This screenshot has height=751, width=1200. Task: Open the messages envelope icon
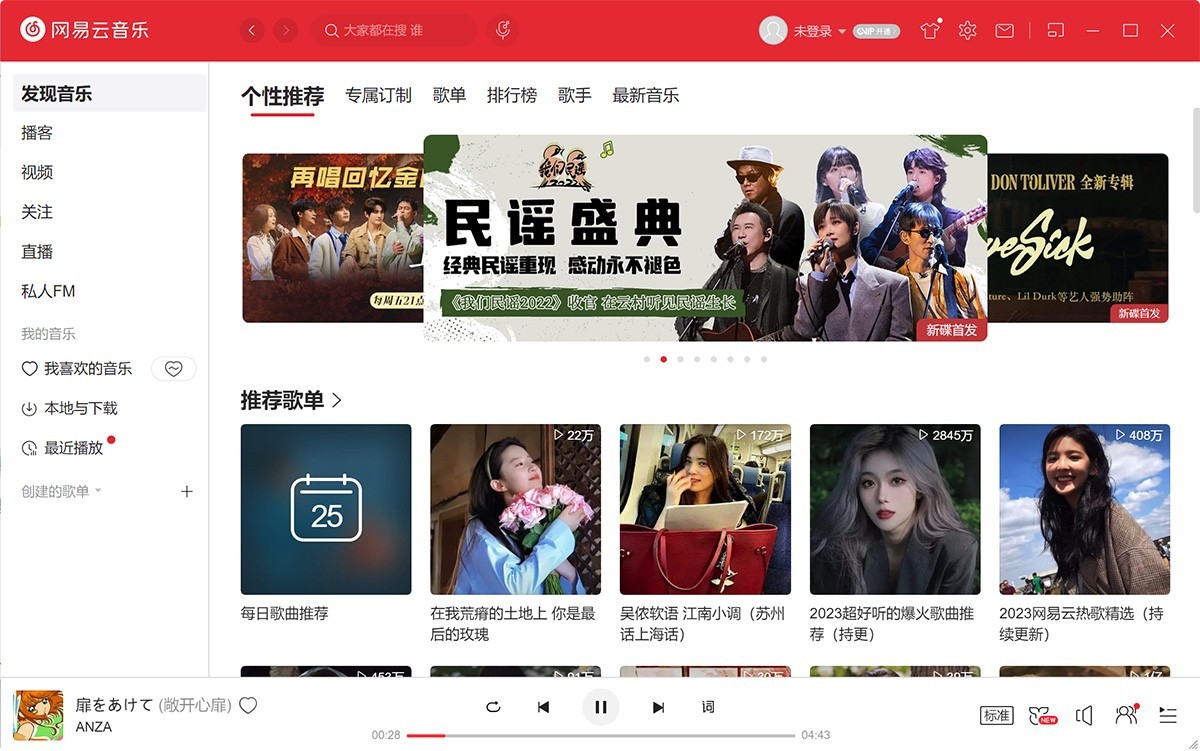(1004, 31)
